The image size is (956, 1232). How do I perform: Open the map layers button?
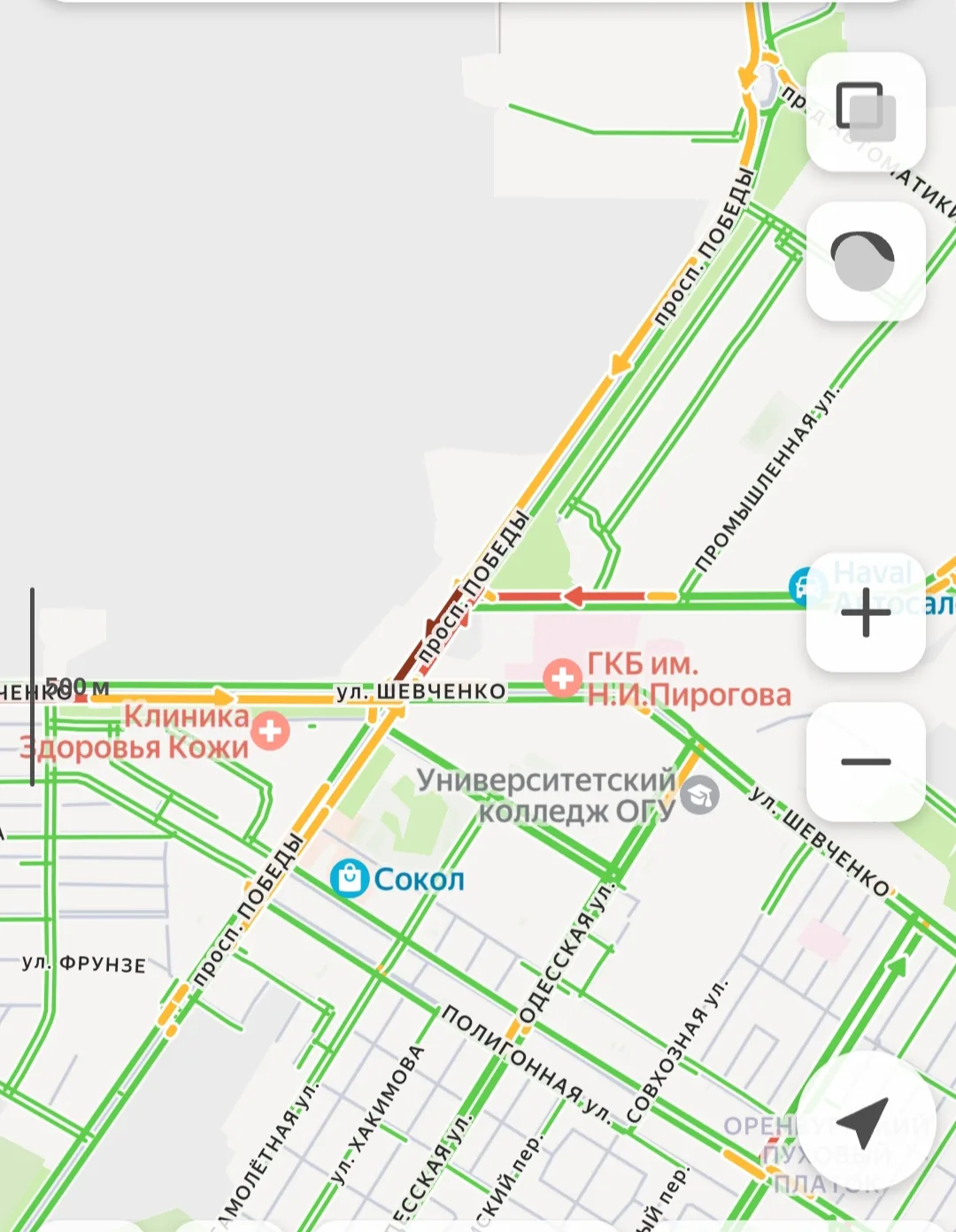pos(865,112)
